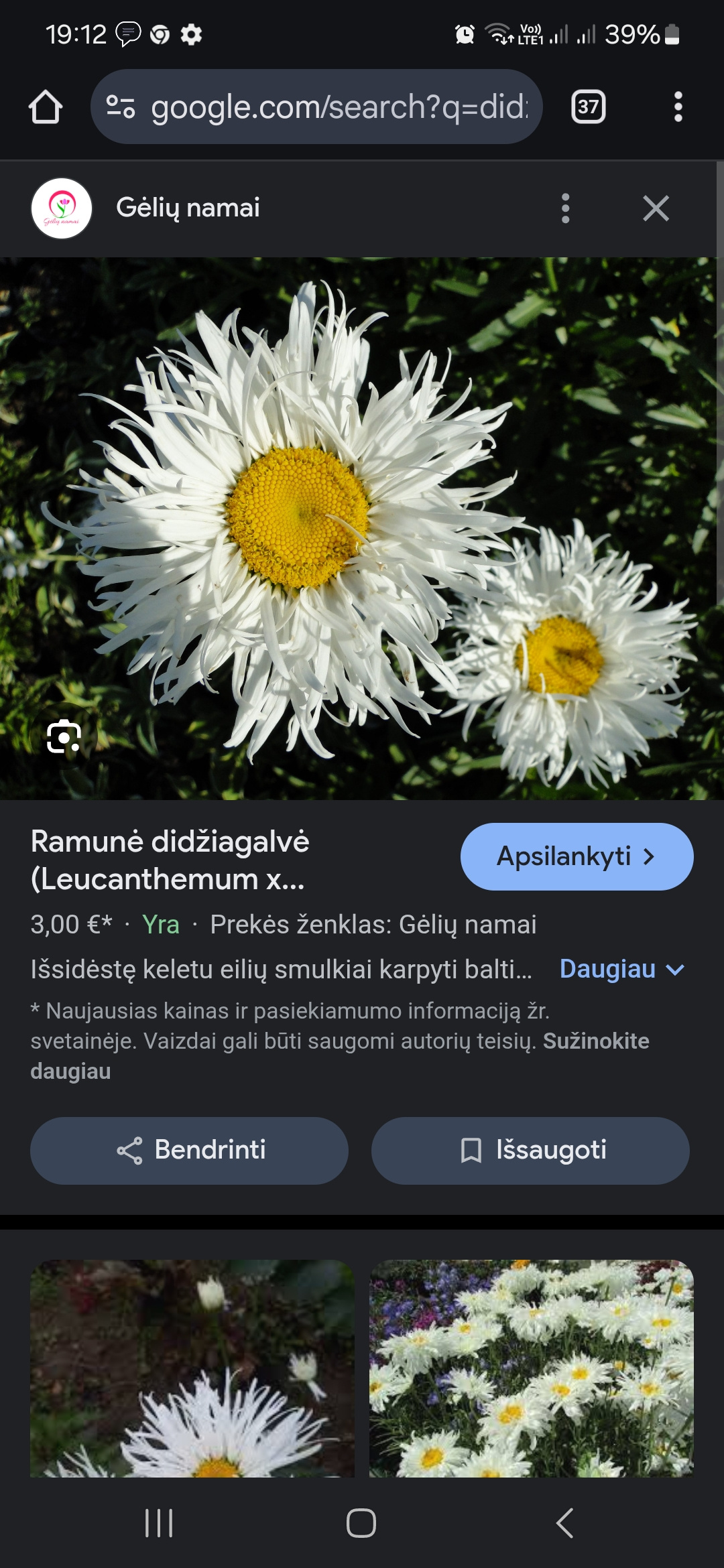This screenshot has height=1568, width=724.
Task: Tap the Apsilankyti button
Action: [x=577, y=856]
